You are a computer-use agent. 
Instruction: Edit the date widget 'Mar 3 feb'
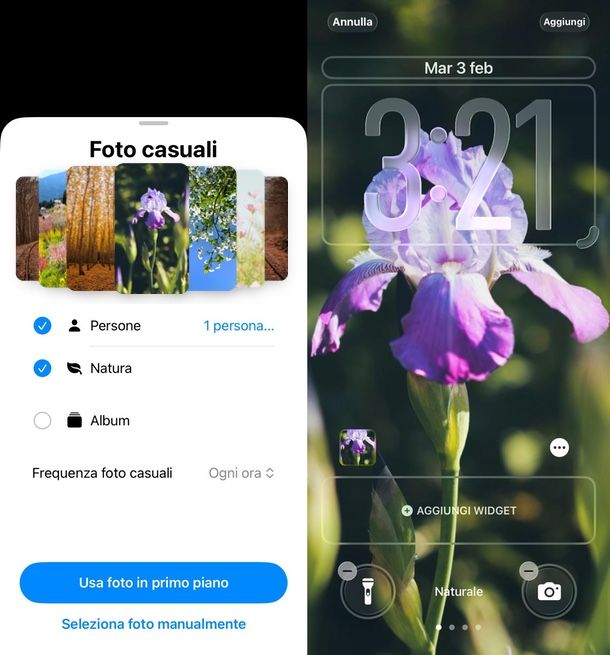(x=458, y=68)
